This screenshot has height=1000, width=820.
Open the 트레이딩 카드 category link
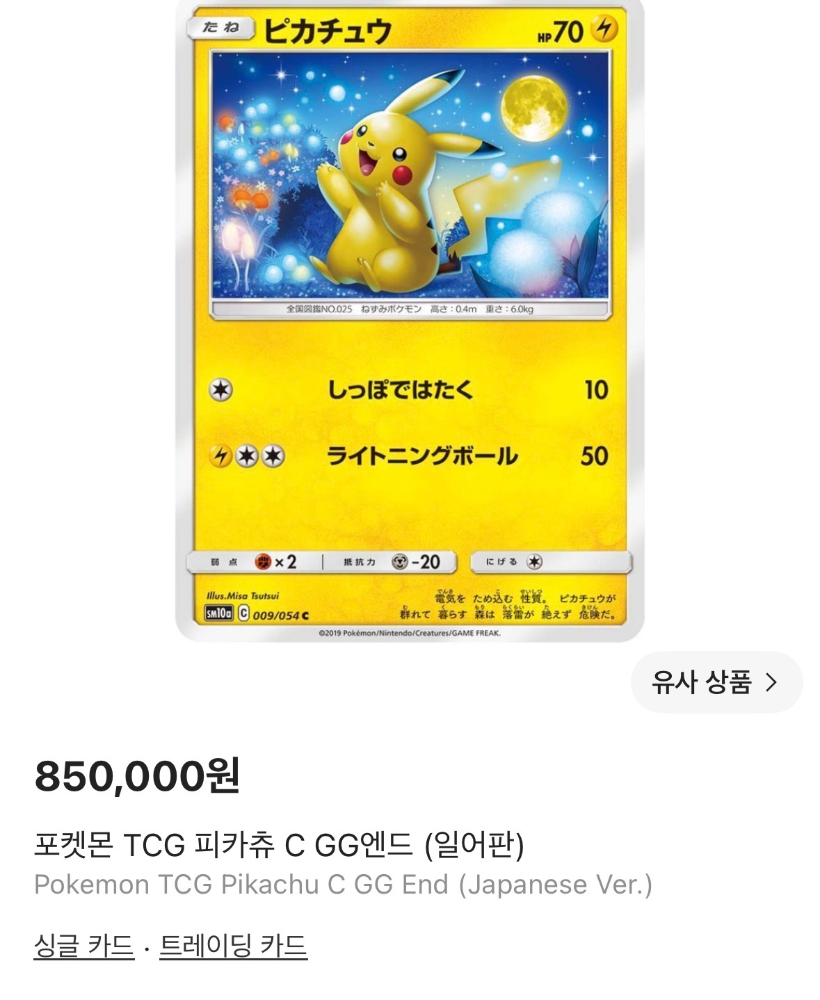tap(233, 945)
